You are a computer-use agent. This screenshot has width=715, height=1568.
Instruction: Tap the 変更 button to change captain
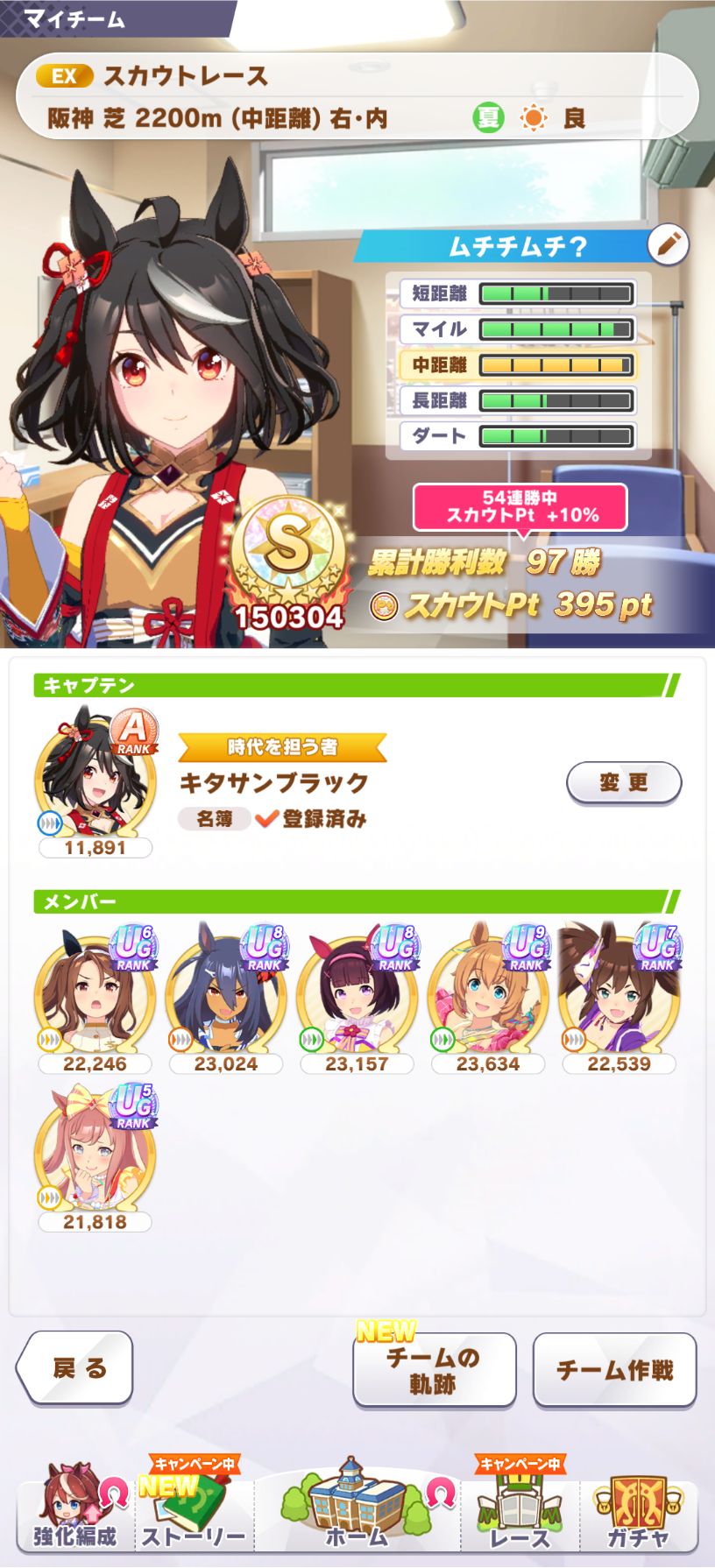point(623,782)
